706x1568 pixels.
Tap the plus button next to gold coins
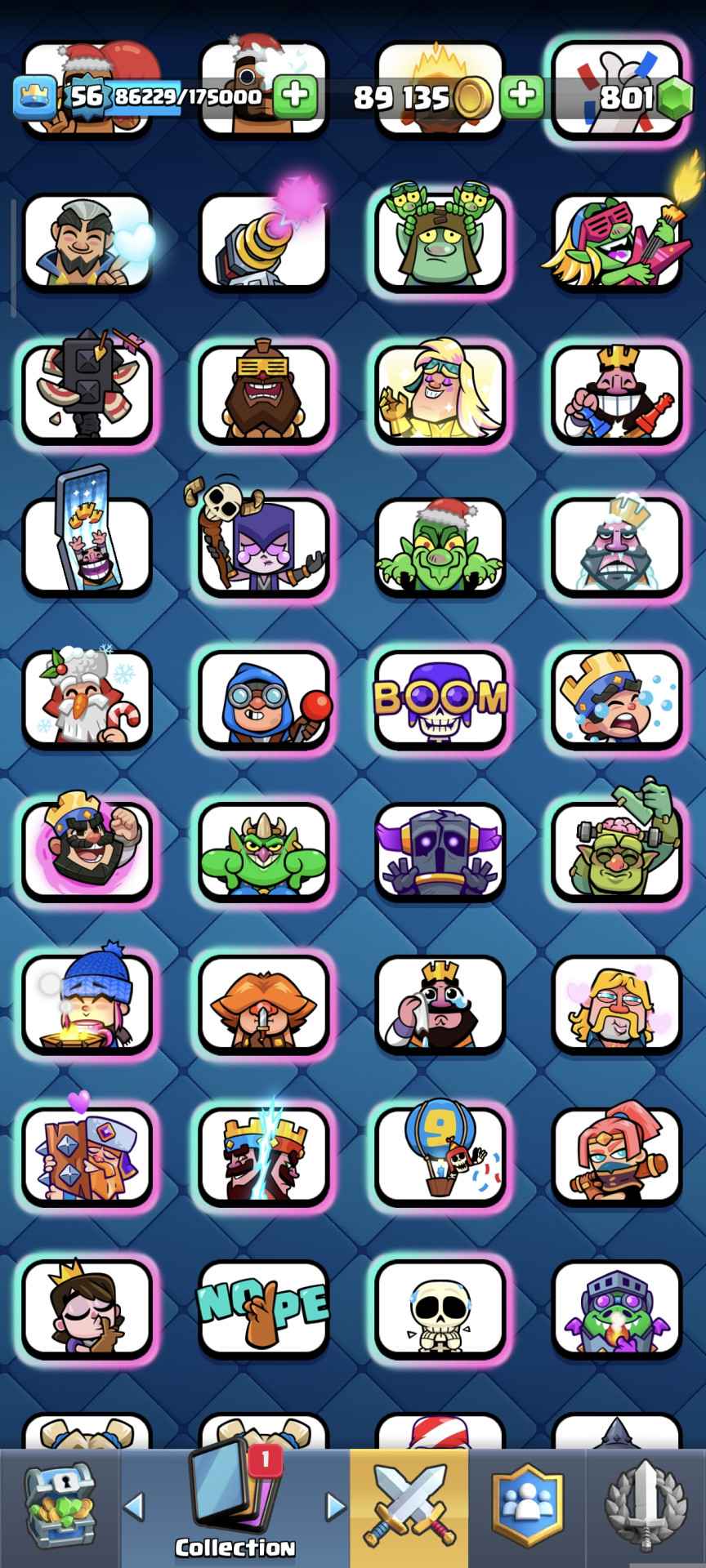[x=522, y=96]
